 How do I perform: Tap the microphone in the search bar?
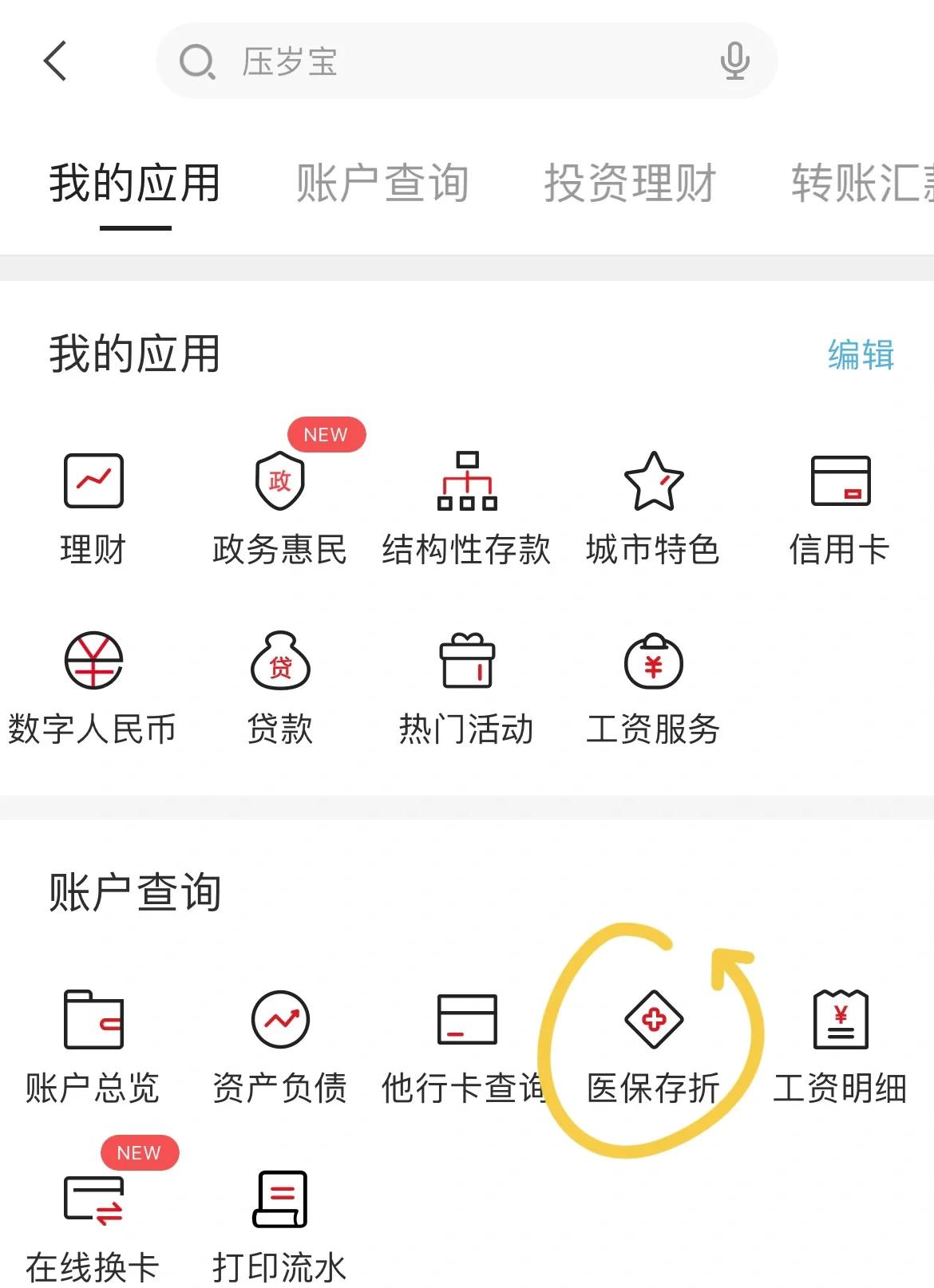pyautogui.click(x=734, y=61)
